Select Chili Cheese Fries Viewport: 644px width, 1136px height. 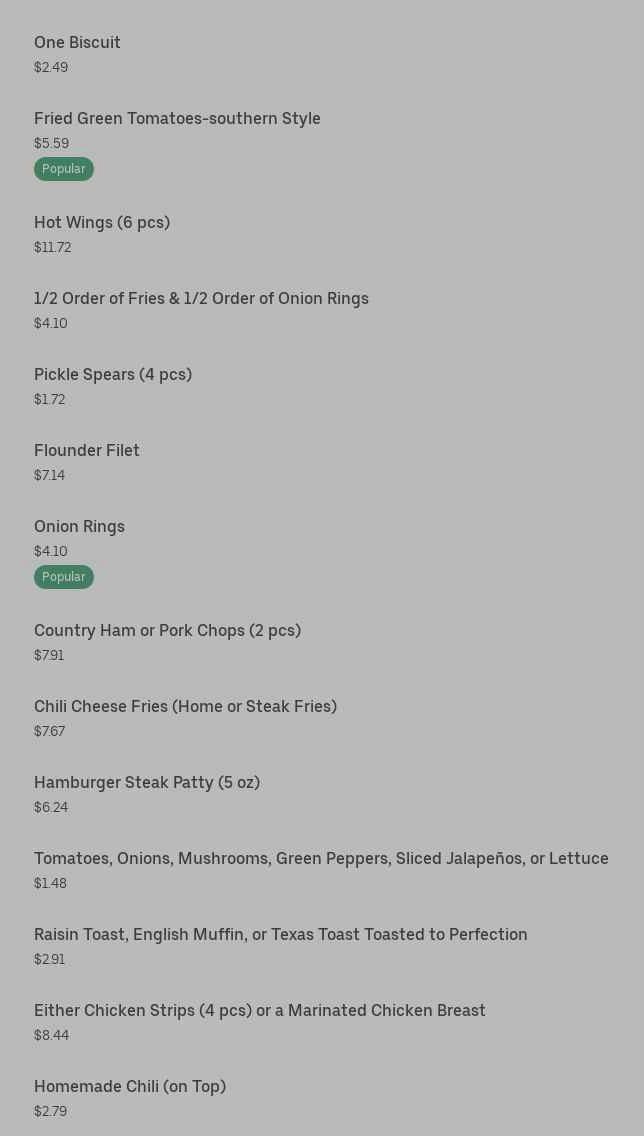[x=185, y=707]
